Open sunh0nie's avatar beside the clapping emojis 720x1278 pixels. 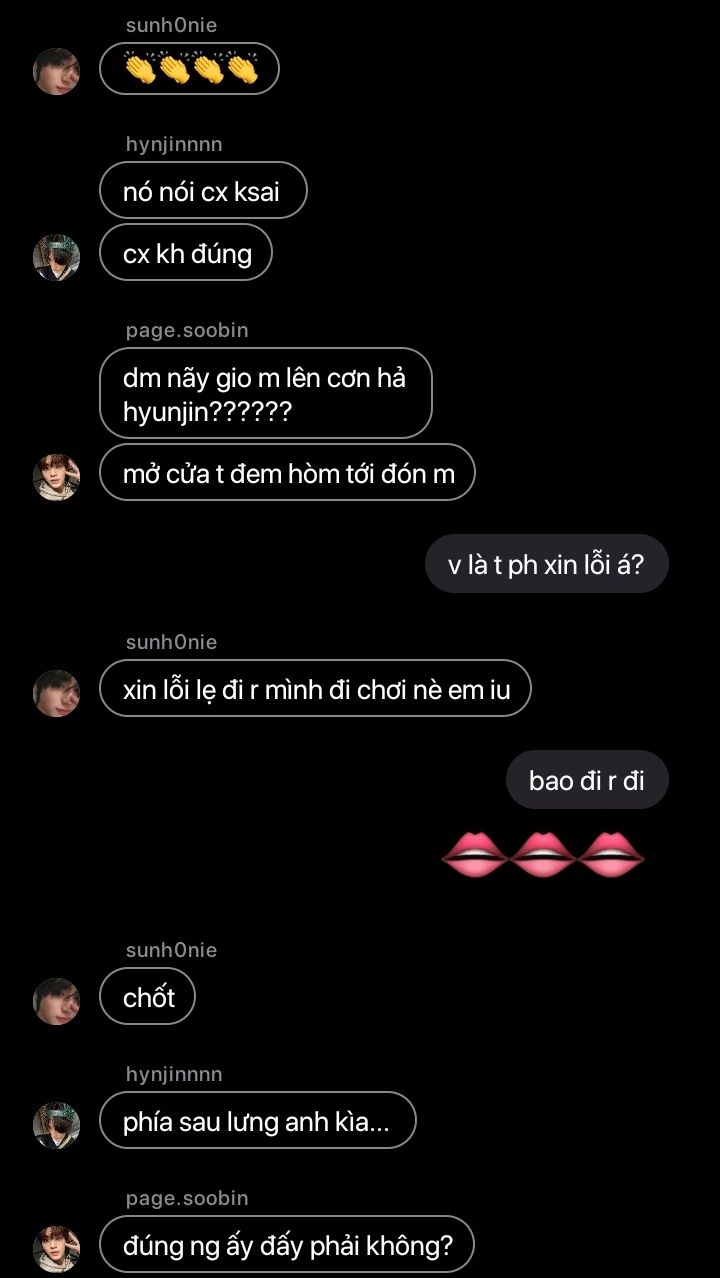click(x=57, y=71)
